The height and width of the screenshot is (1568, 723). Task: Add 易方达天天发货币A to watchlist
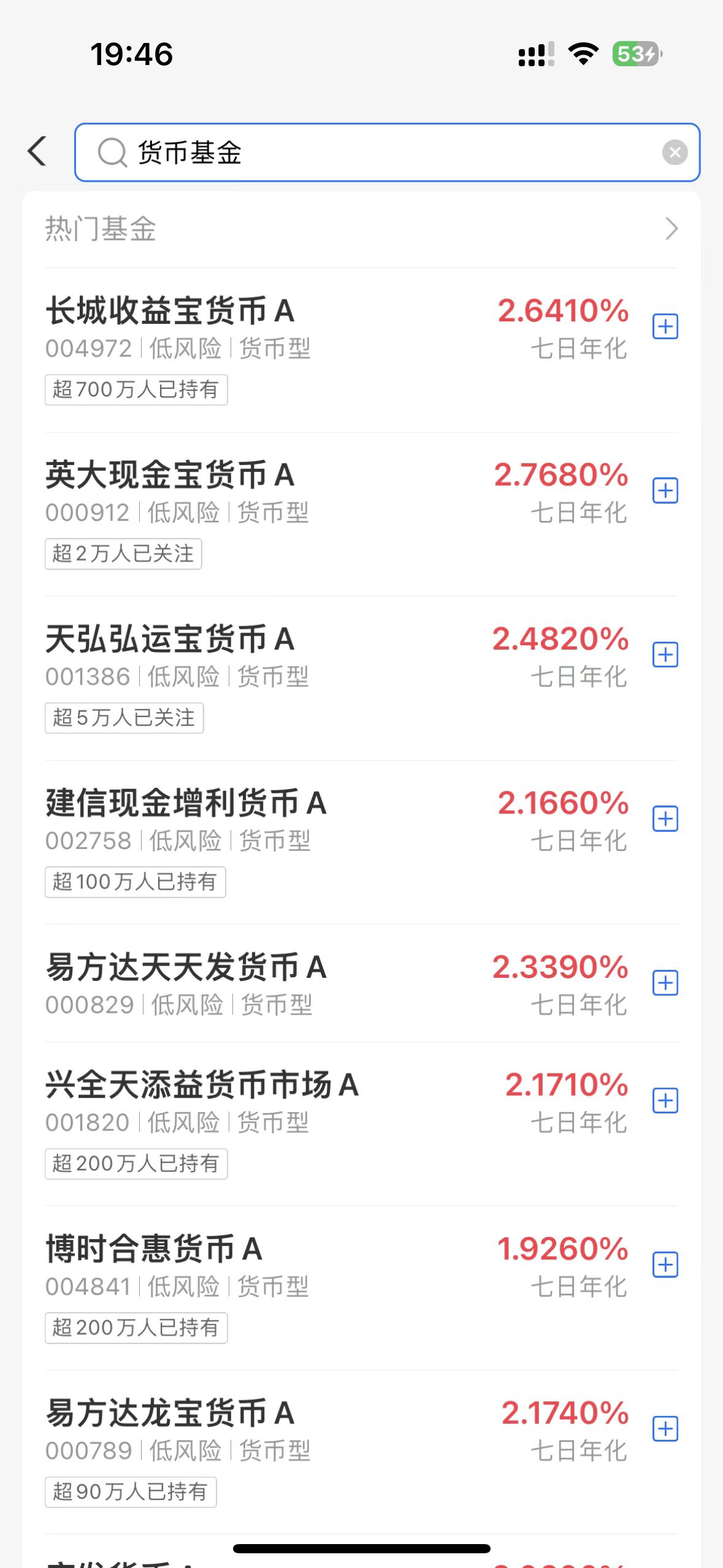click(665, 983)
